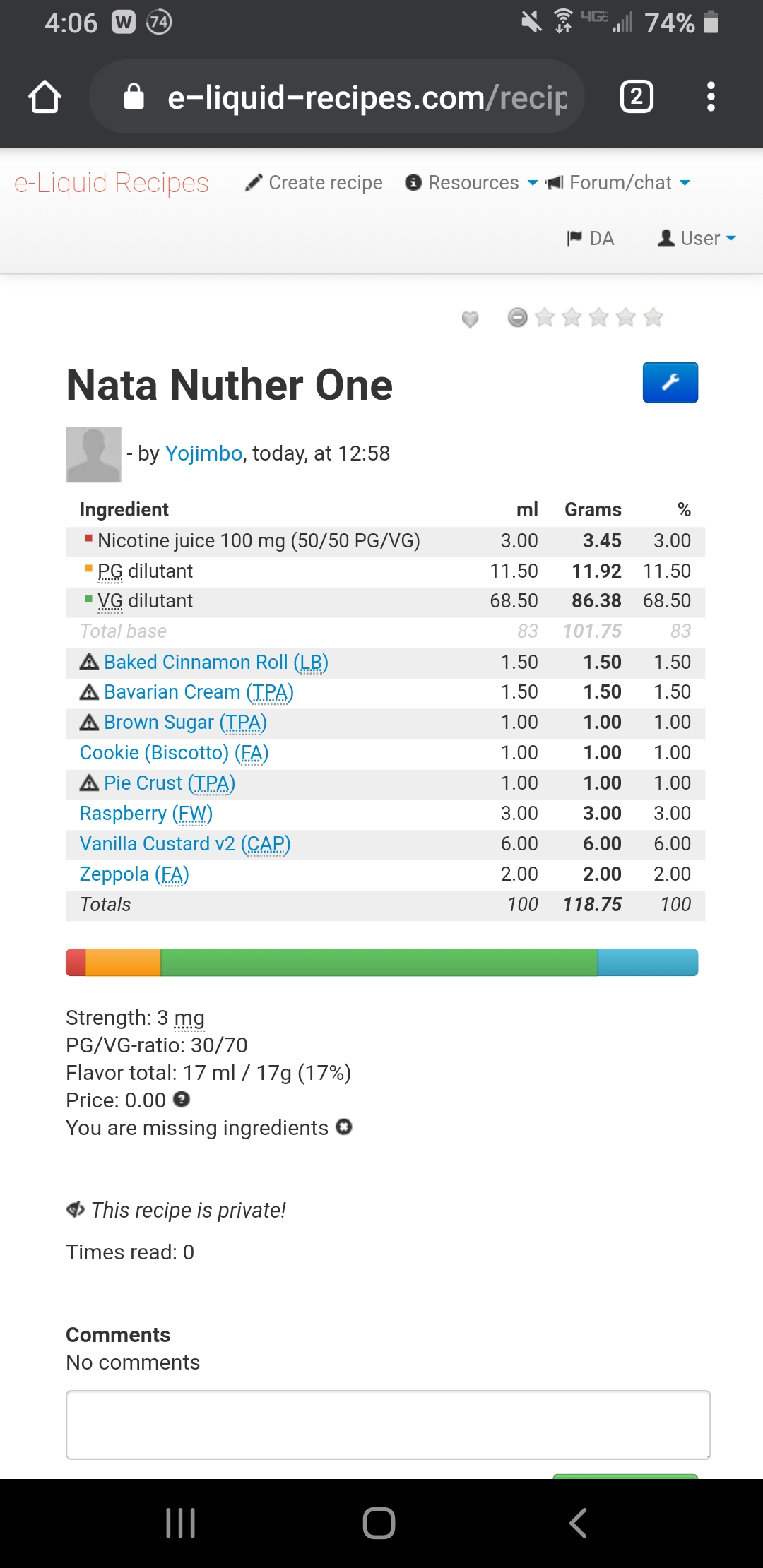Image resolution: width=763 pixels, height=1568 pixels.
Task: Open the browser tab switcher
Action: 636,97
